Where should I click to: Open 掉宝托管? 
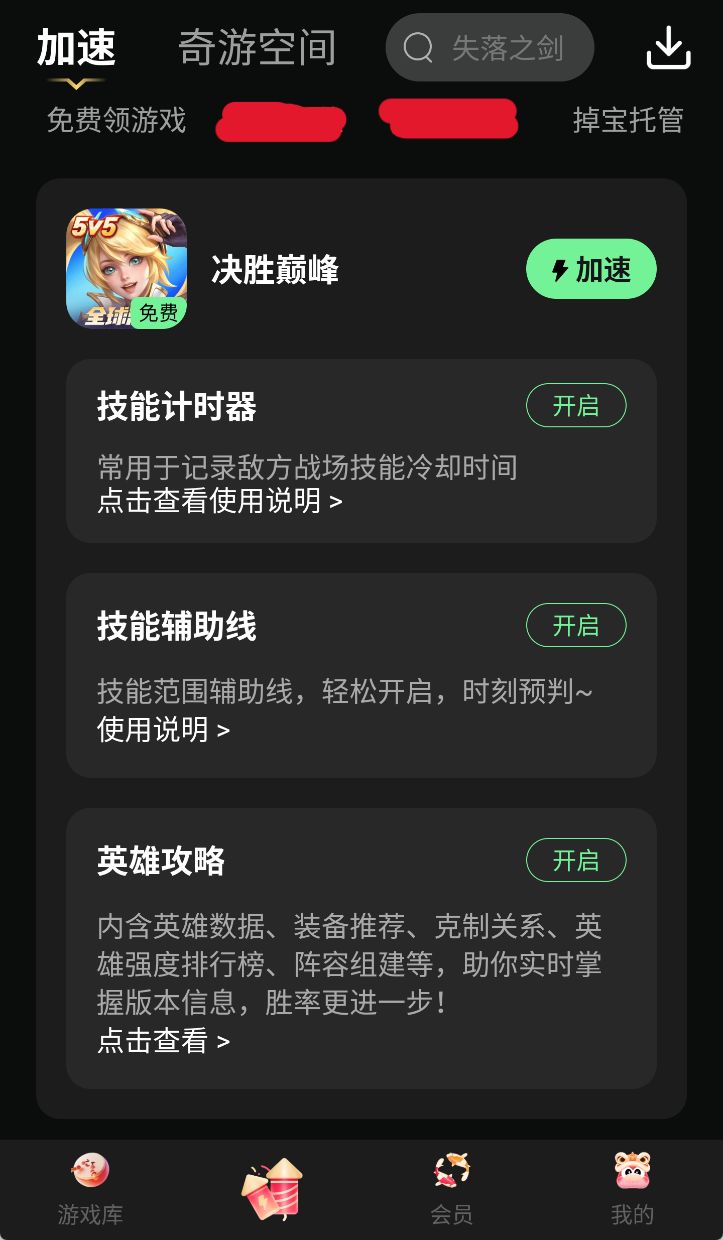pos(628,120)
